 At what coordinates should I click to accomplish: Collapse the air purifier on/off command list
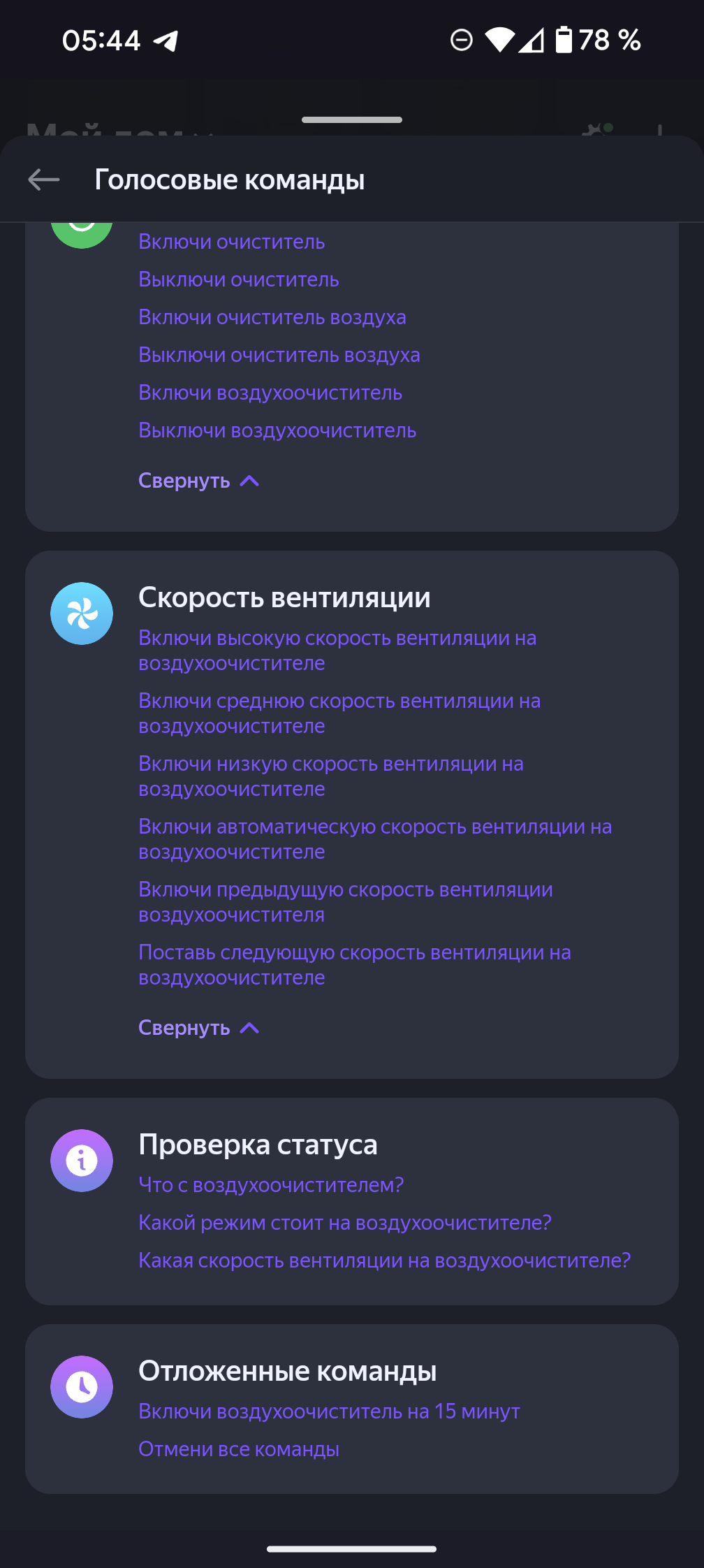(199, 481)
